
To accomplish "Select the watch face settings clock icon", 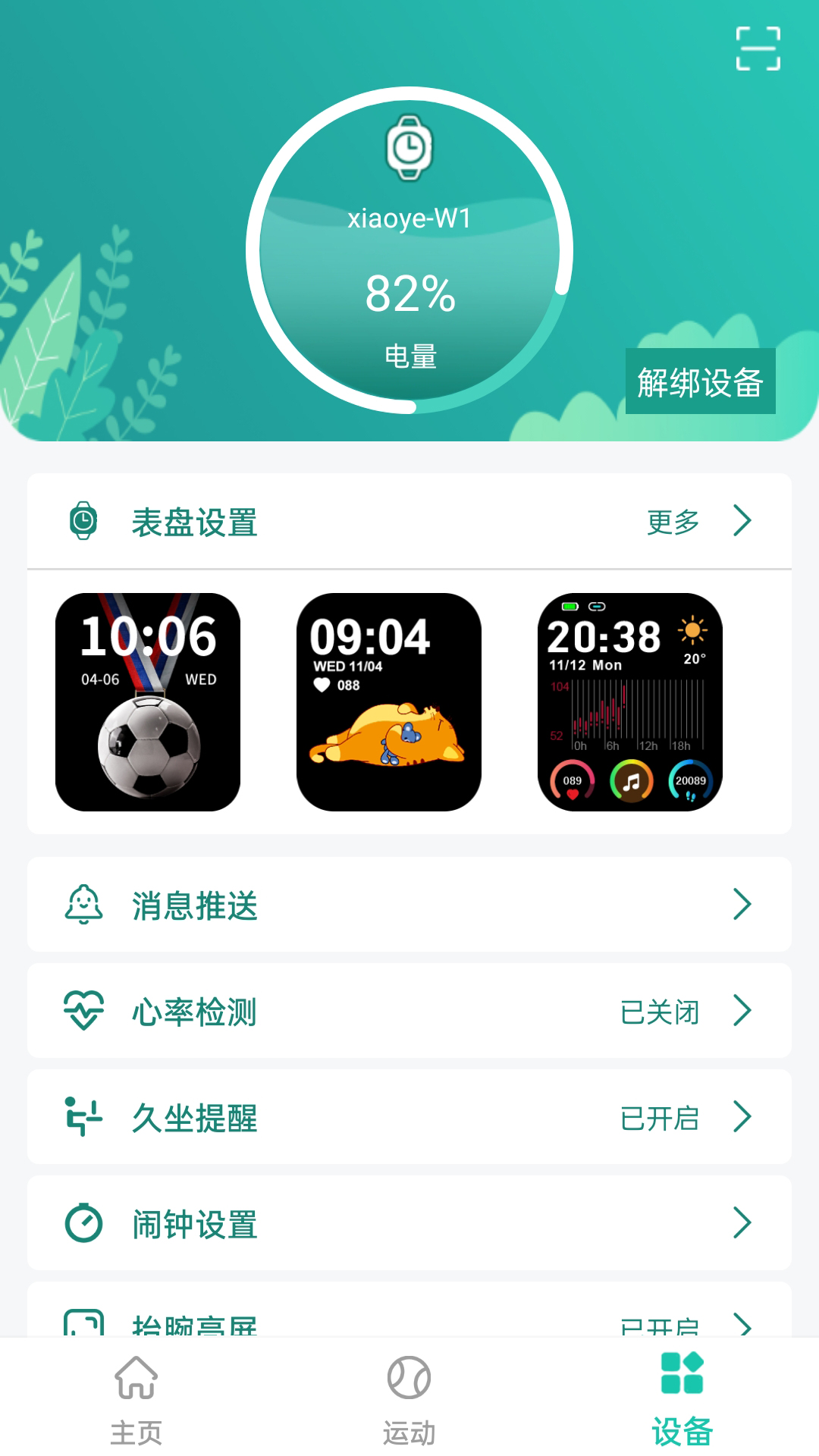I will click(83, 522).
